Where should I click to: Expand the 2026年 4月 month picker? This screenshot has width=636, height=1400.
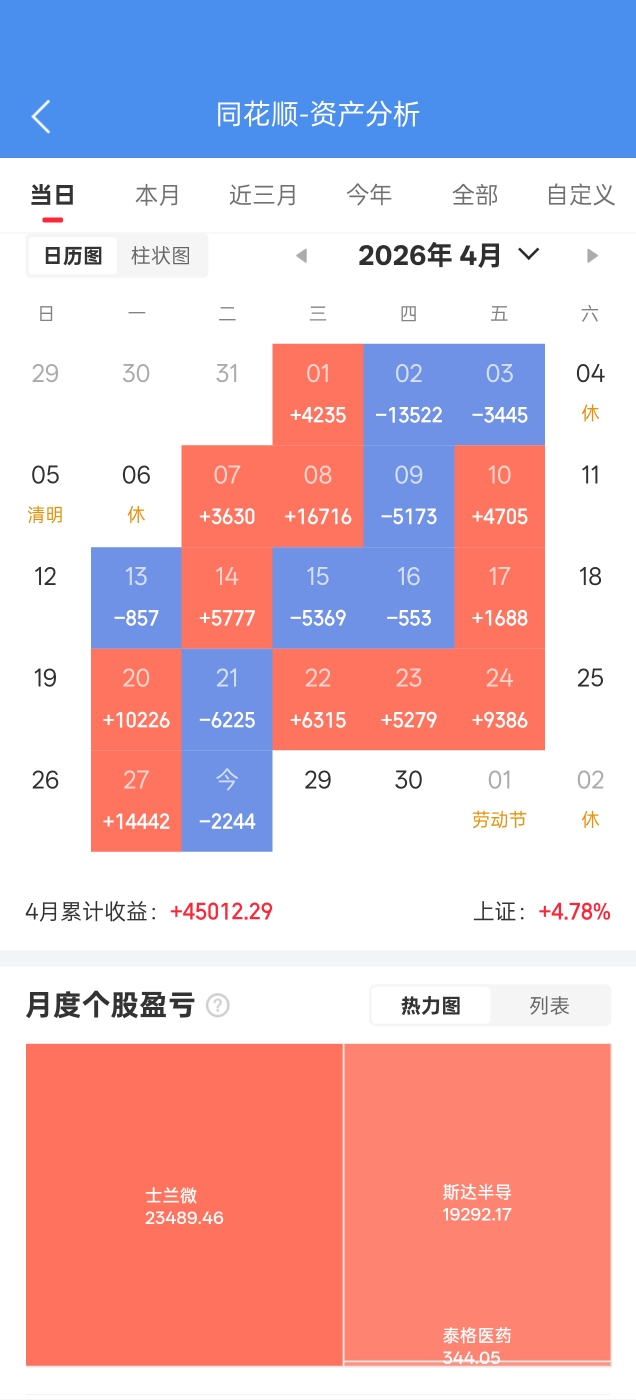point(529,254)
